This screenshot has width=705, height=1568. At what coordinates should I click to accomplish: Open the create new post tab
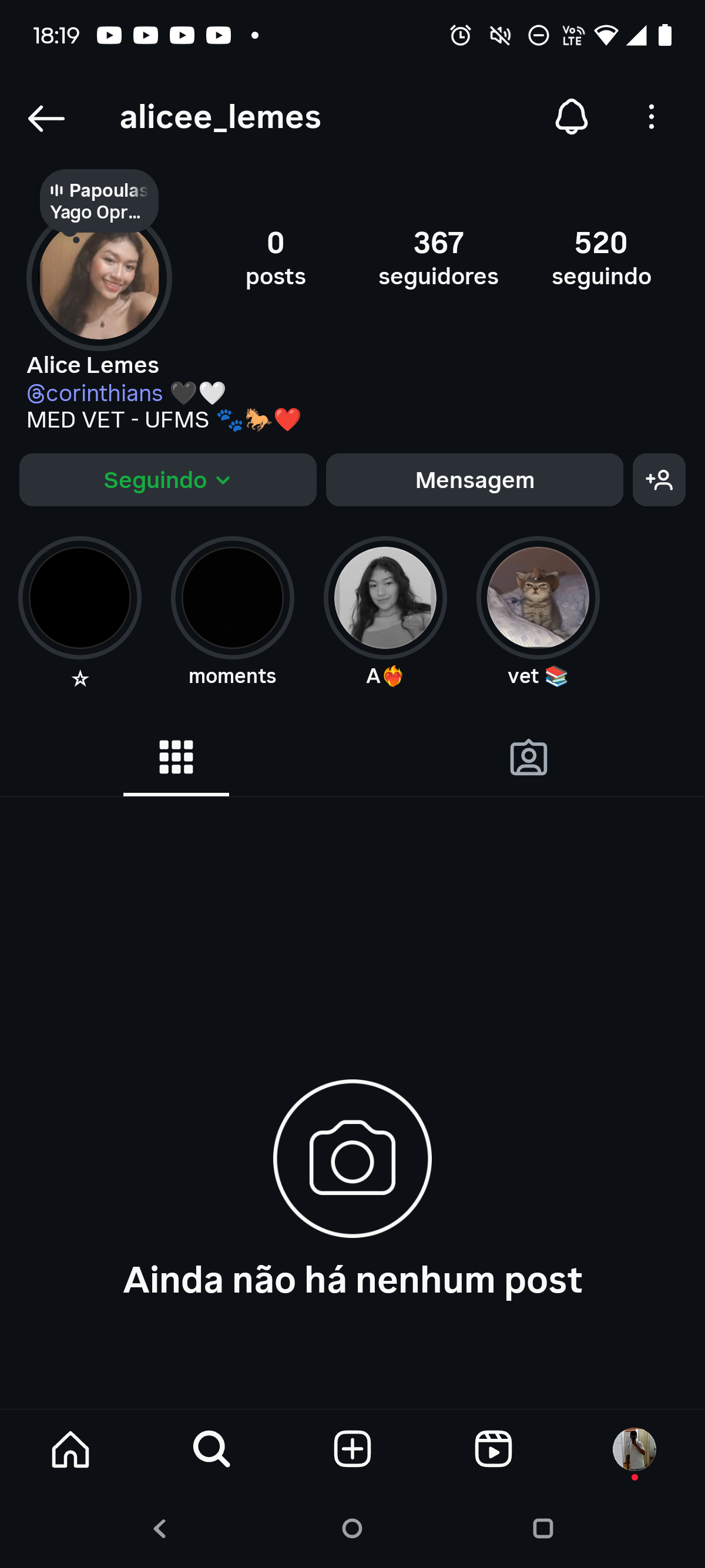[352, 1449]
